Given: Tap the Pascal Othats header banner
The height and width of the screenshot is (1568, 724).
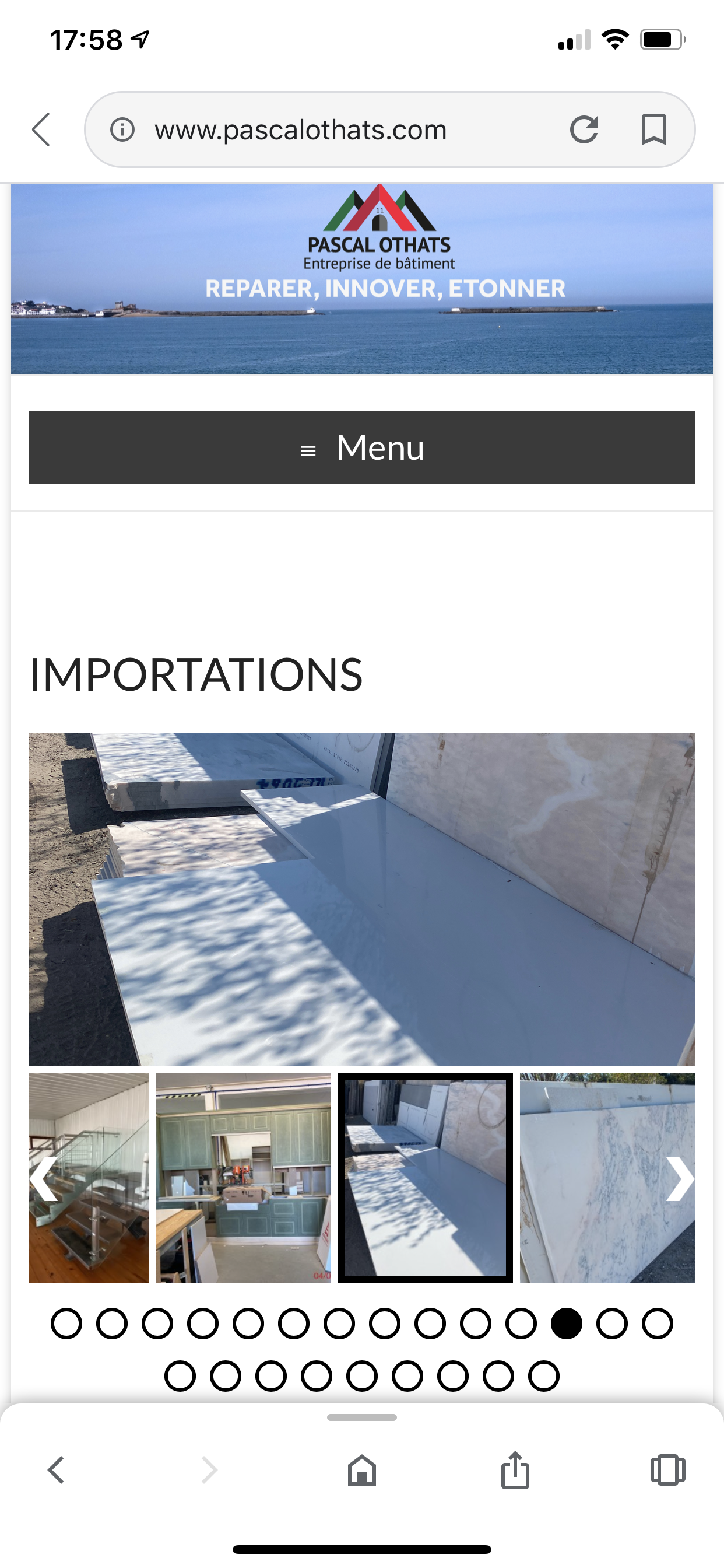Looking at the screenshot, I should pos(361,278).
